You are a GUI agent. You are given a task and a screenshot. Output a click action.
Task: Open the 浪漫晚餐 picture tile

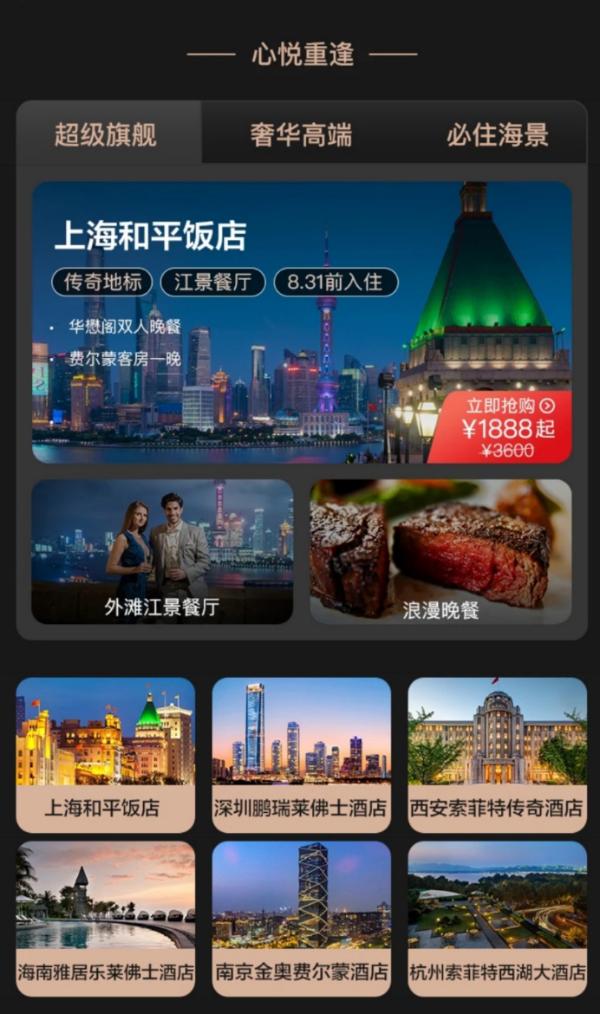(x=440, y=551)
